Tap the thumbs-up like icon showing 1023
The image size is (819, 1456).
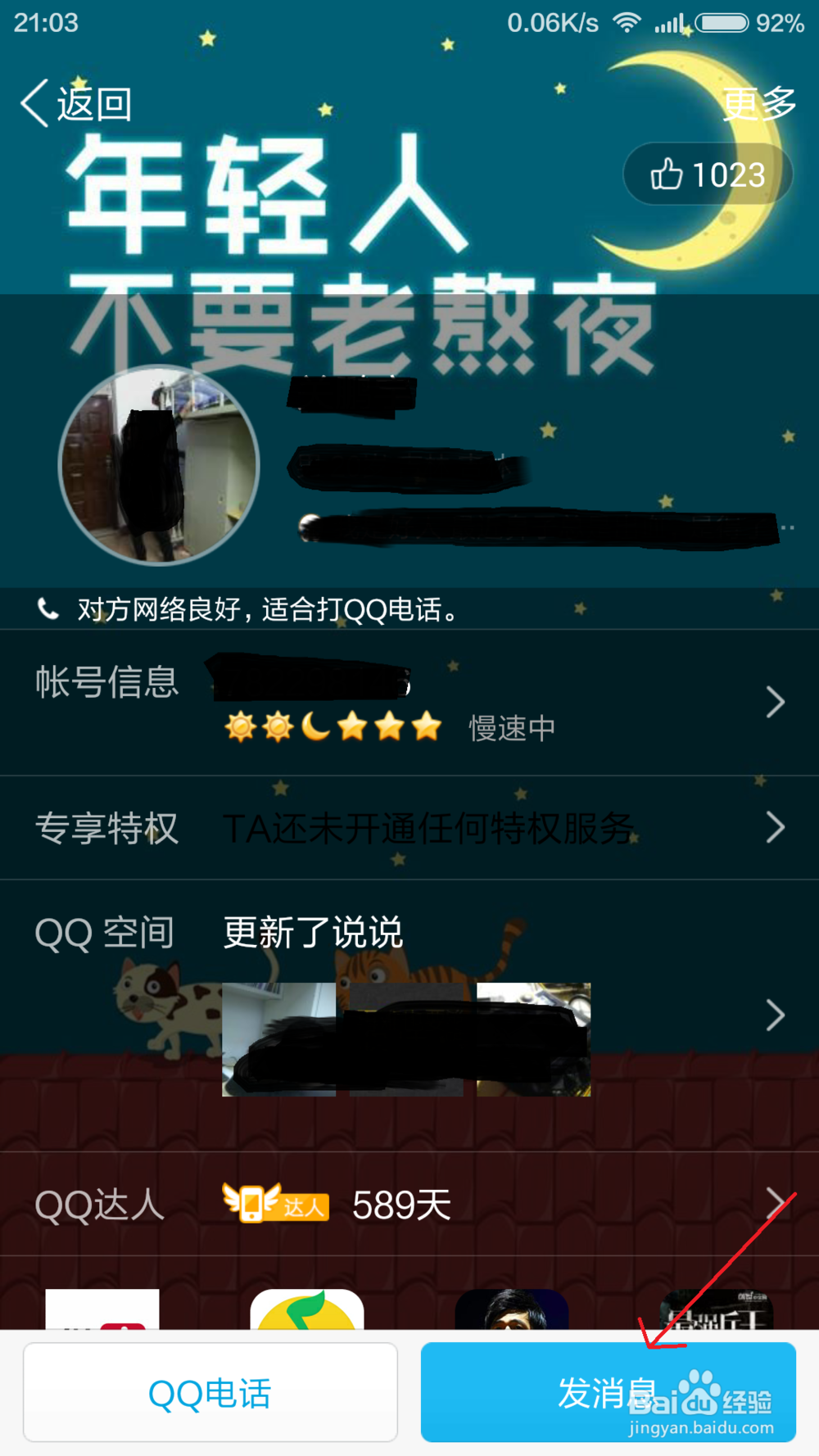pos(667,173)
